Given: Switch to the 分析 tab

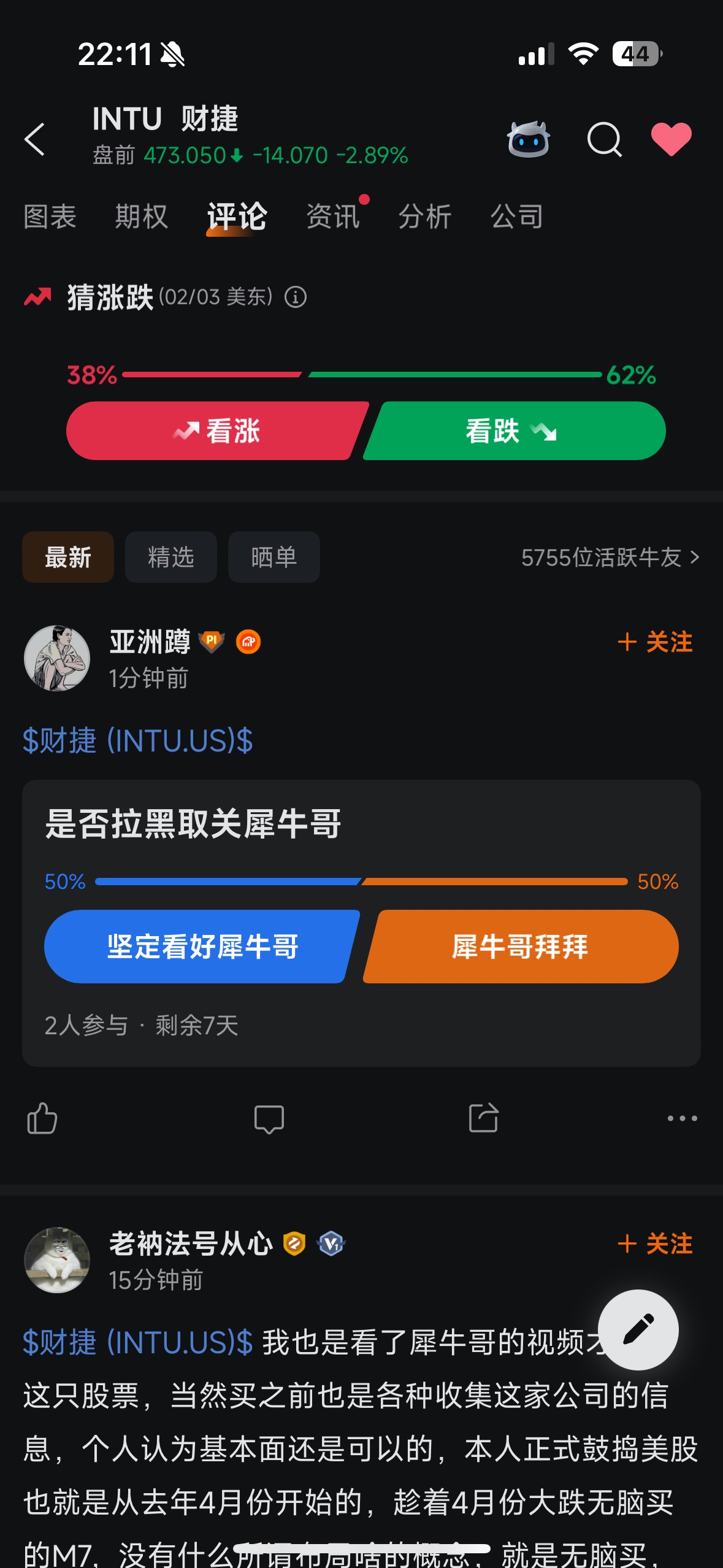Looking at the screenshot, I should click(x=425, y=217).
